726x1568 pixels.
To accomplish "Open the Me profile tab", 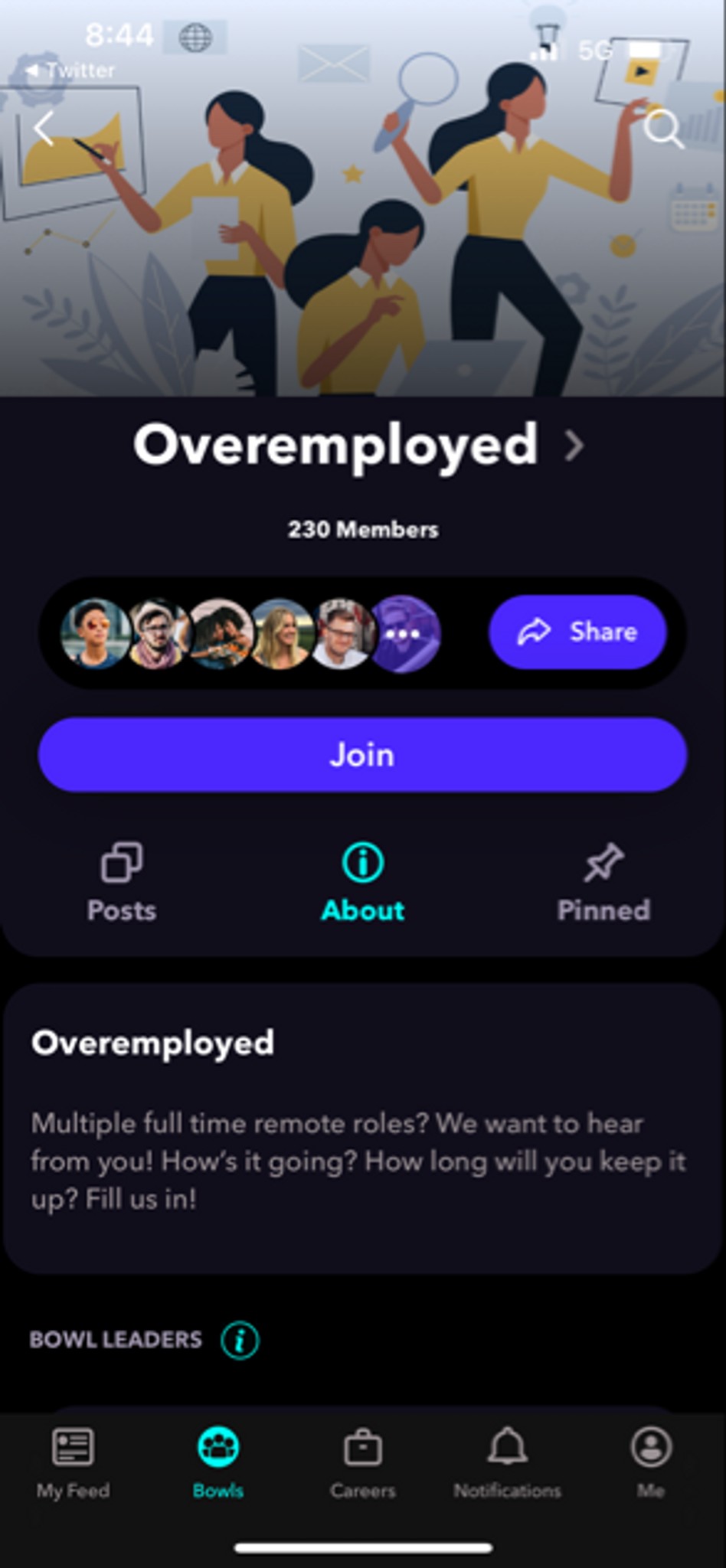I will pyautogui.click(x=651, y=1462).
